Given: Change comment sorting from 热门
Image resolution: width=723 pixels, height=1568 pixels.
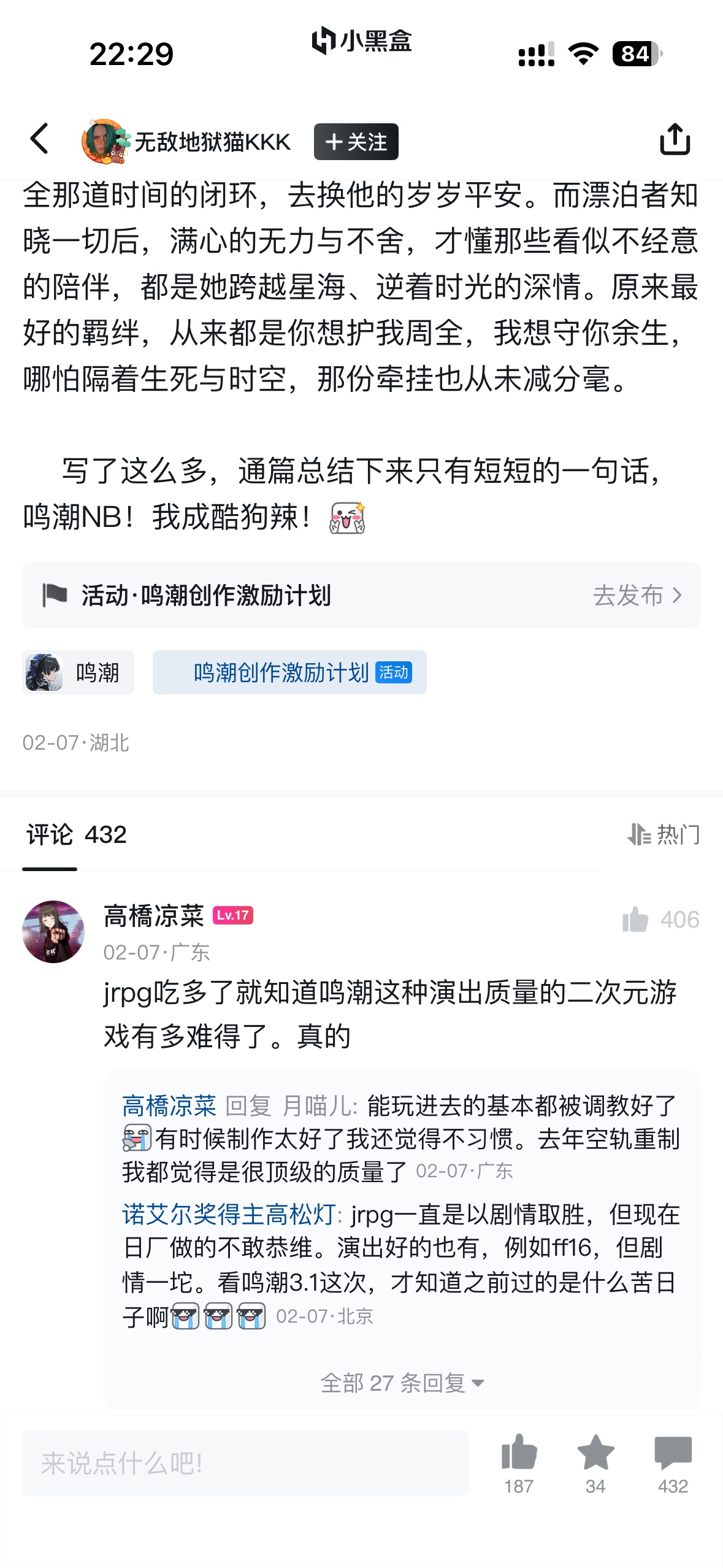Looking at the screenshot, I should [x=664, y=834].
